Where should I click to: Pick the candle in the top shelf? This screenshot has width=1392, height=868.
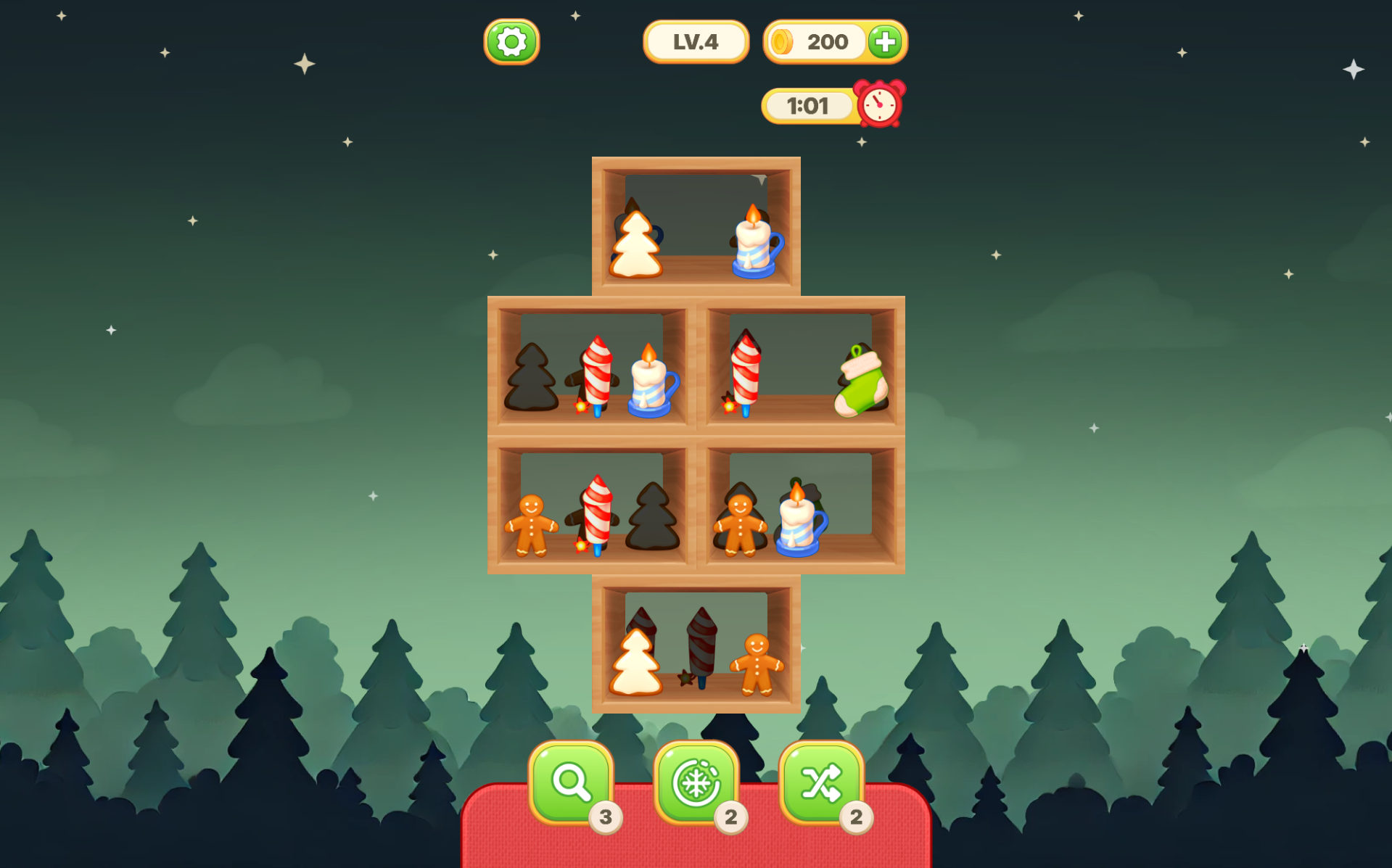point(756,244)
